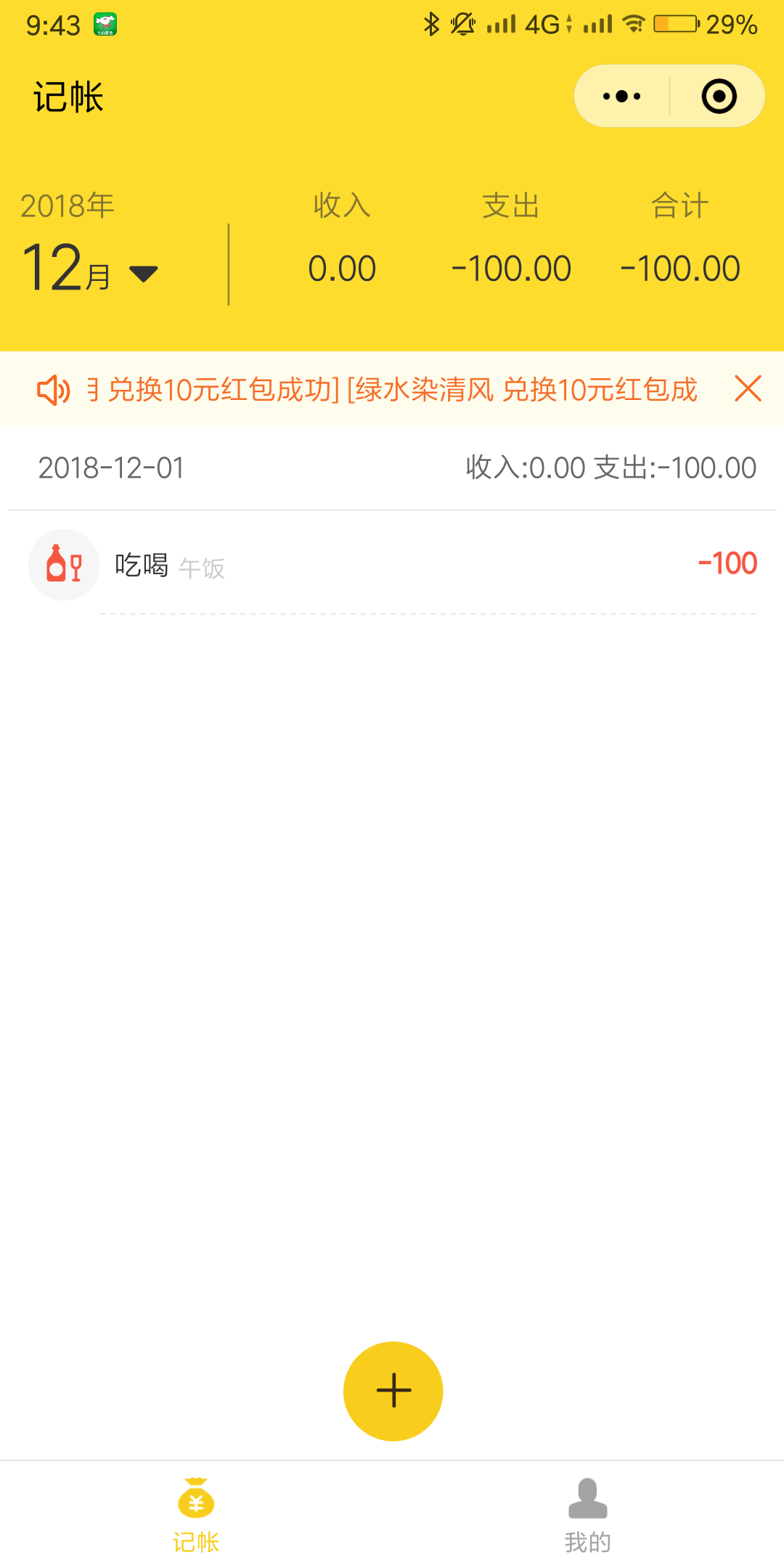Open the mini program more options menu
Image resolution: width=784 pixels, height=1568 pixels.
622,97
